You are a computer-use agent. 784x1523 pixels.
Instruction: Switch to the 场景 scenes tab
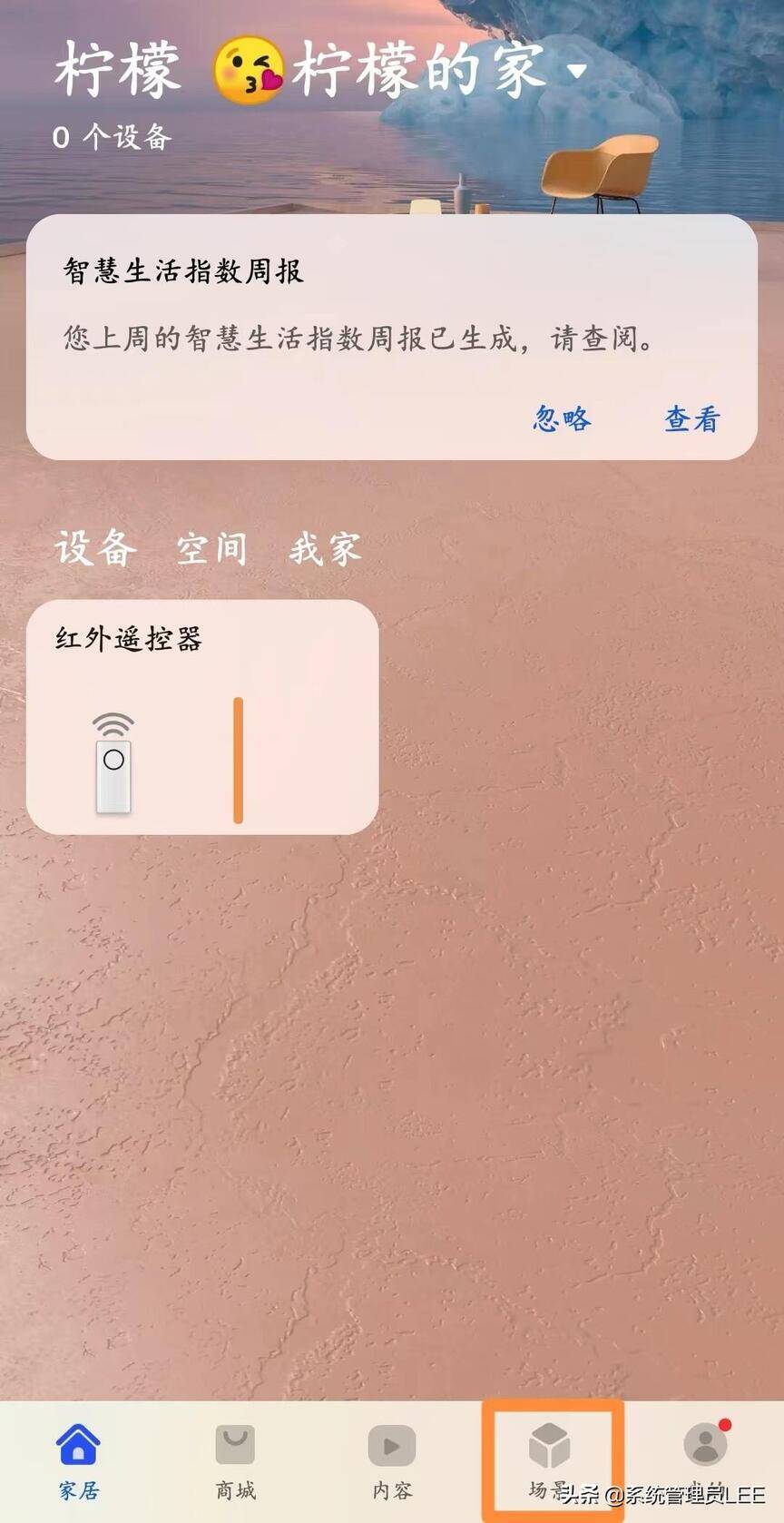550,1459
